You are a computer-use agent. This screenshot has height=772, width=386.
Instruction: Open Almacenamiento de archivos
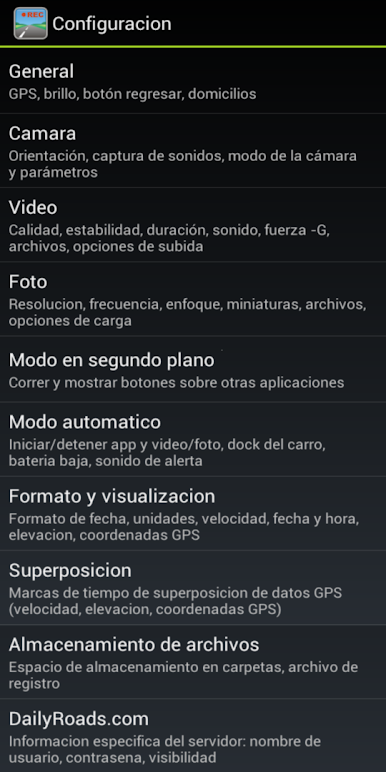coord(193,662)
